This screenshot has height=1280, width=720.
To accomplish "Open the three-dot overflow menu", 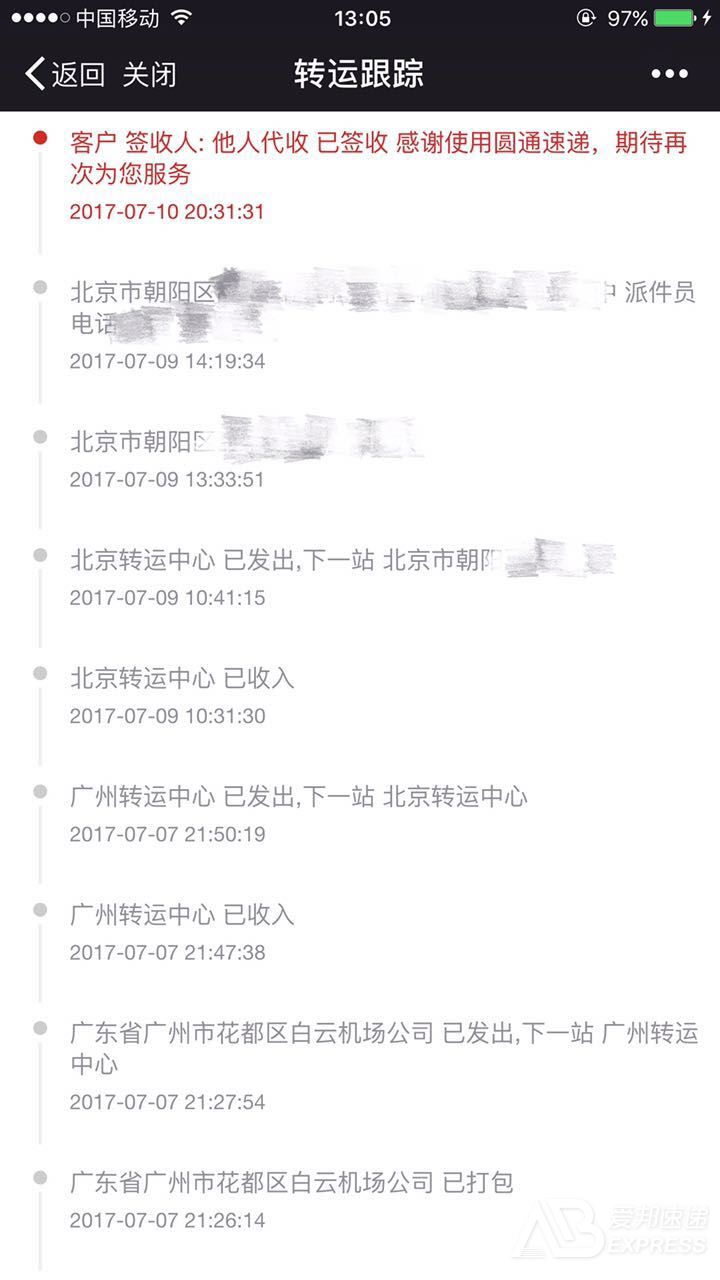I will (x=669, y=74).
